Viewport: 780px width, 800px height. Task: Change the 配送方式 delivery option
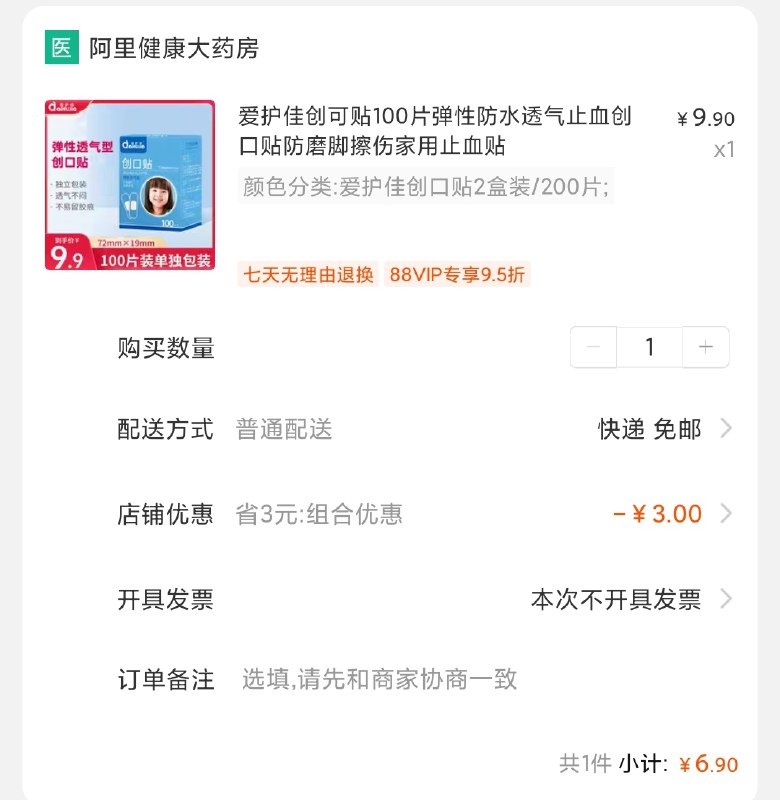(x=665, y=429)
